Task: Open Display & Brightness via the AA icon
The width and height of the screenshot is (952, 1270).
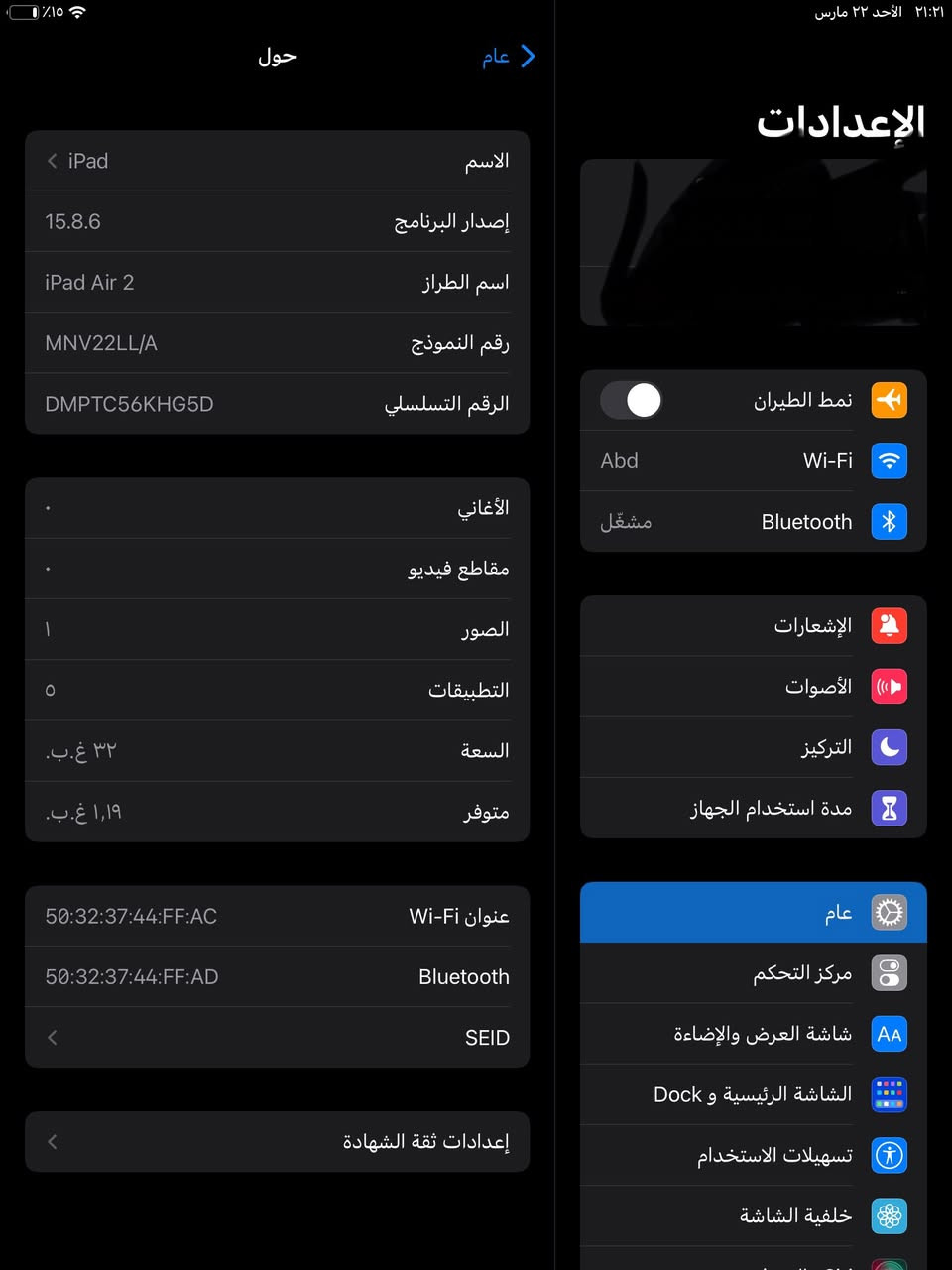Action: [889, 1034]
